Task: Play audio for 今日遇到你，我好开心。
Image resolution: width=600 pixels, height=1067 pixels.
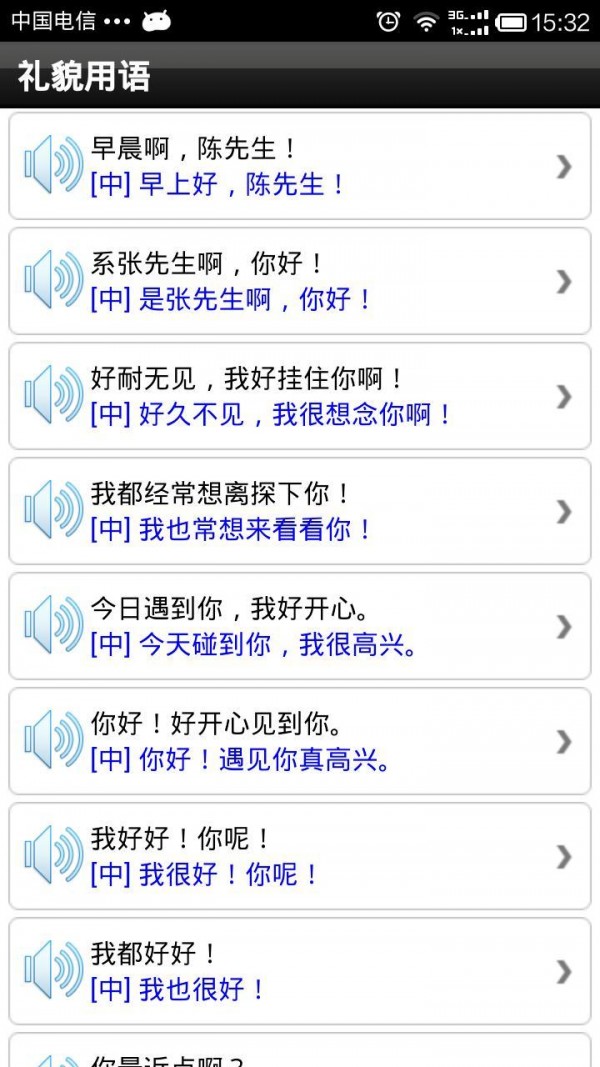Action: click(x=53, y=626)
